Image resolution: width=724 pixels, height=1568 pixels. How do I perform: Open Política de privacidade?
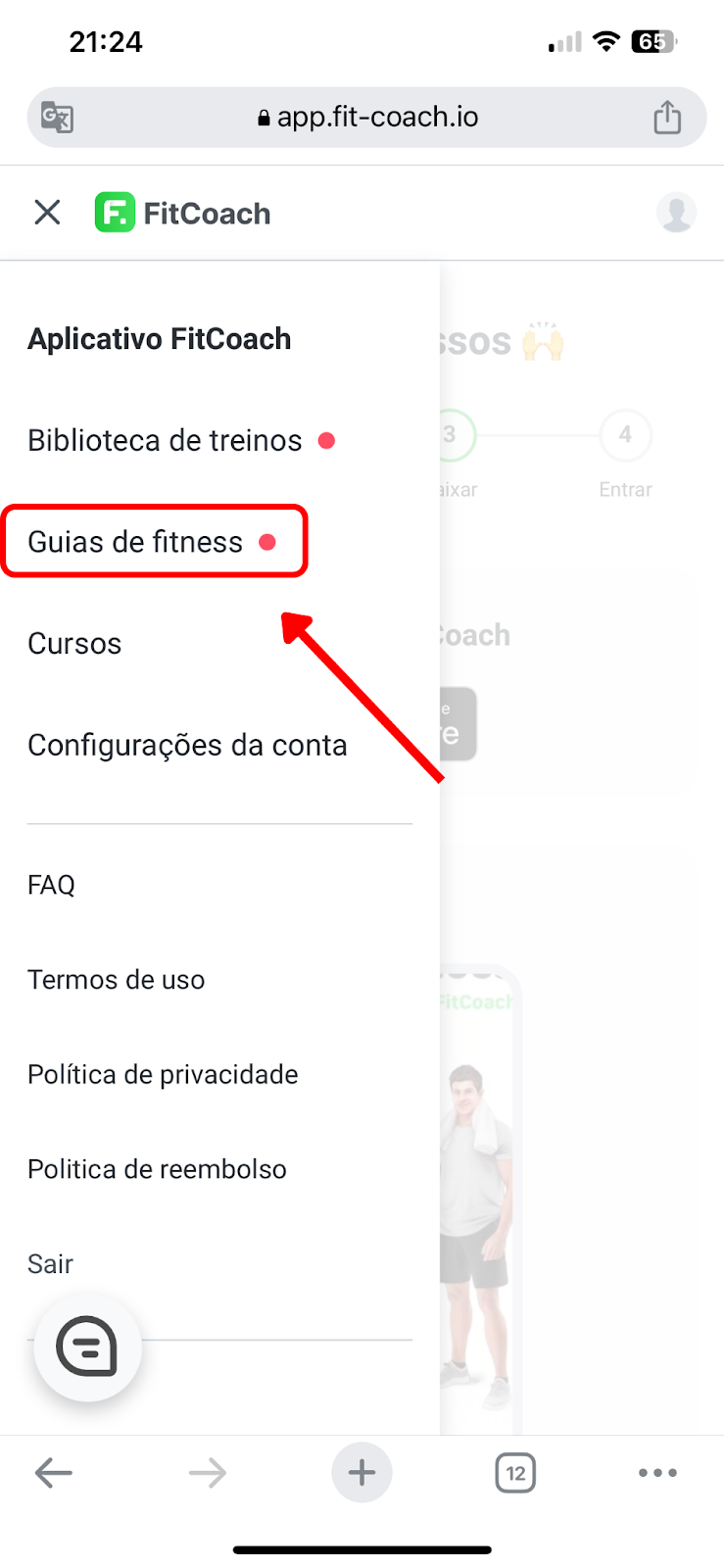[x=163, y=1074]
